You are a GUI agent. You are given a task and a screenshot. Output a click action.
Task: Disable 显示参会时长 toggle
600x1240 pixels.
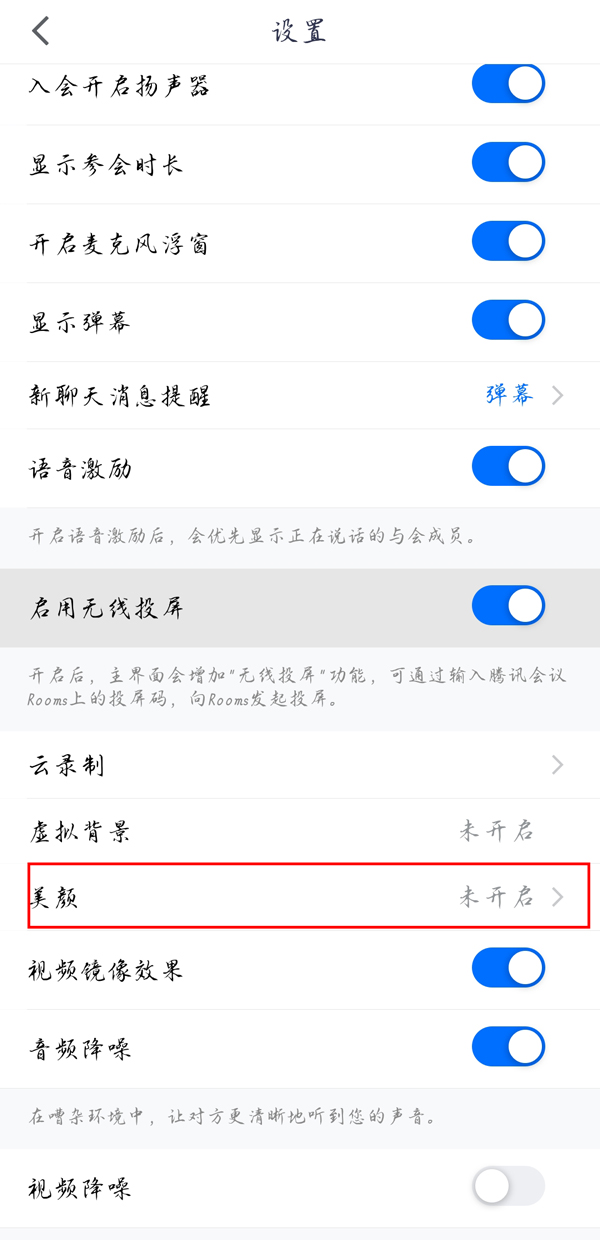[508, 162]
